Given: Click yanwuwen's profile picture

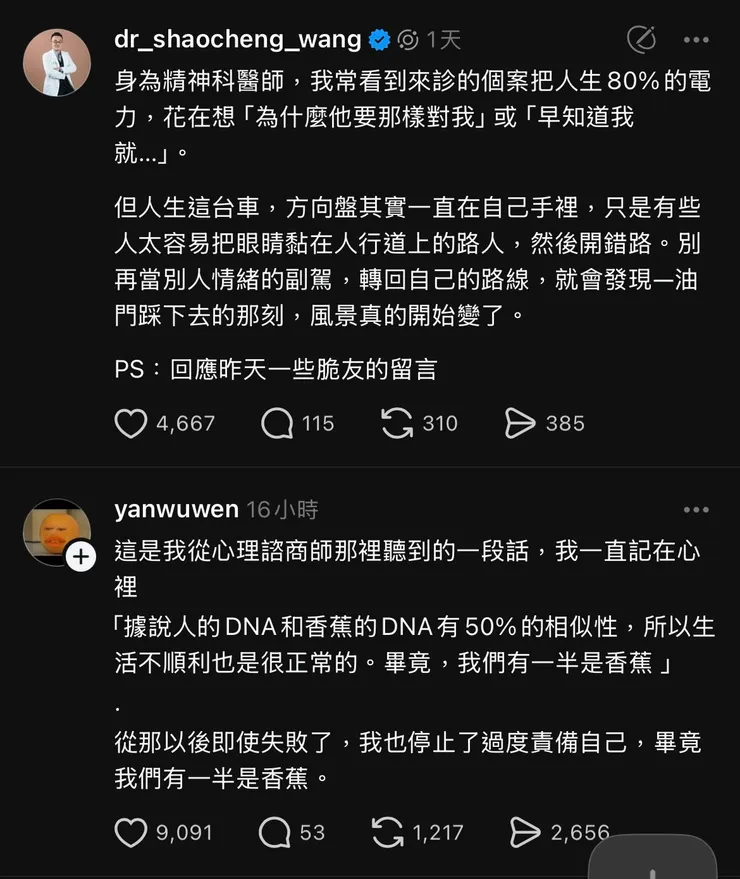Looking at the screenshot, I should pos(57,527).
